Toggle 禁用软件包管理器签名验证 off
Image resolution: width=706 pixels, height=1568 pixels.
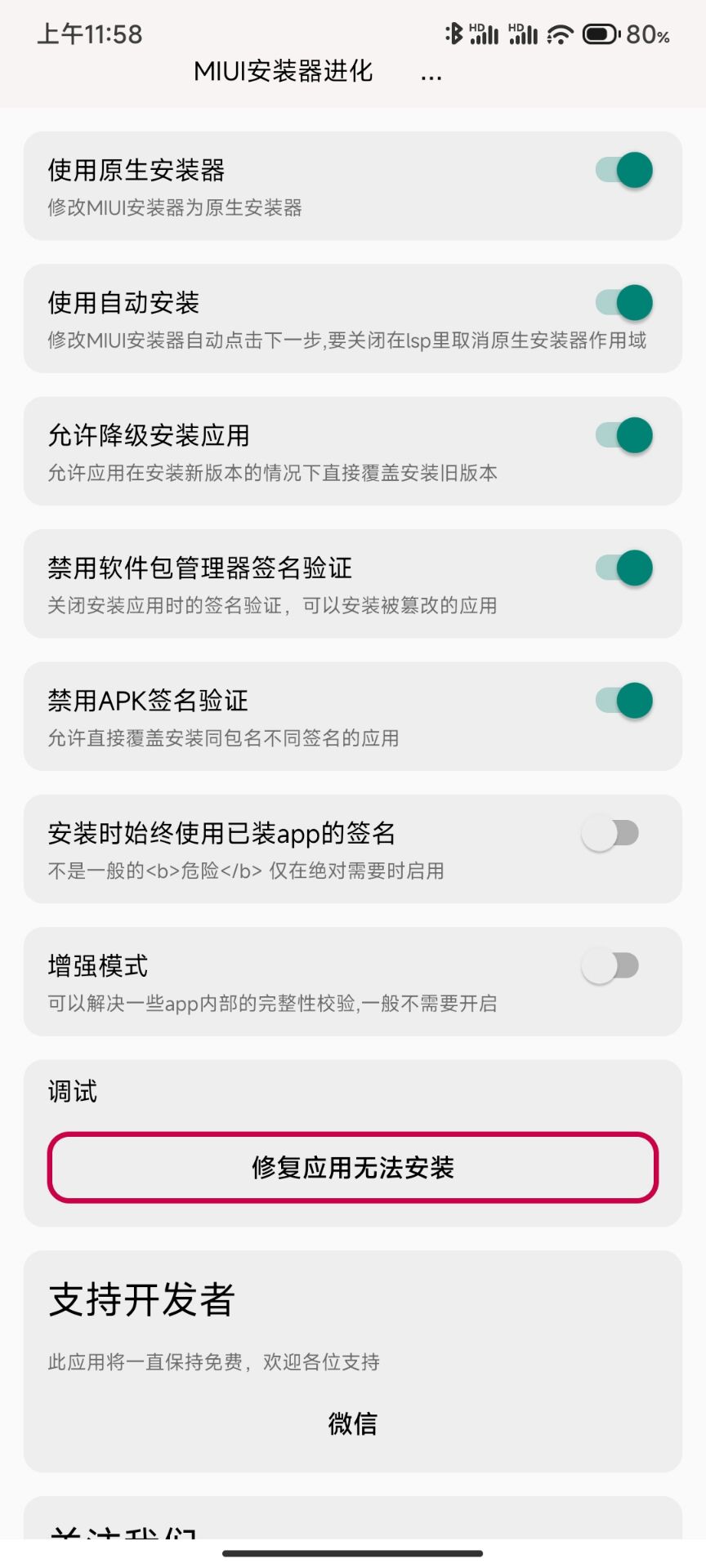[x=624, y=568]
